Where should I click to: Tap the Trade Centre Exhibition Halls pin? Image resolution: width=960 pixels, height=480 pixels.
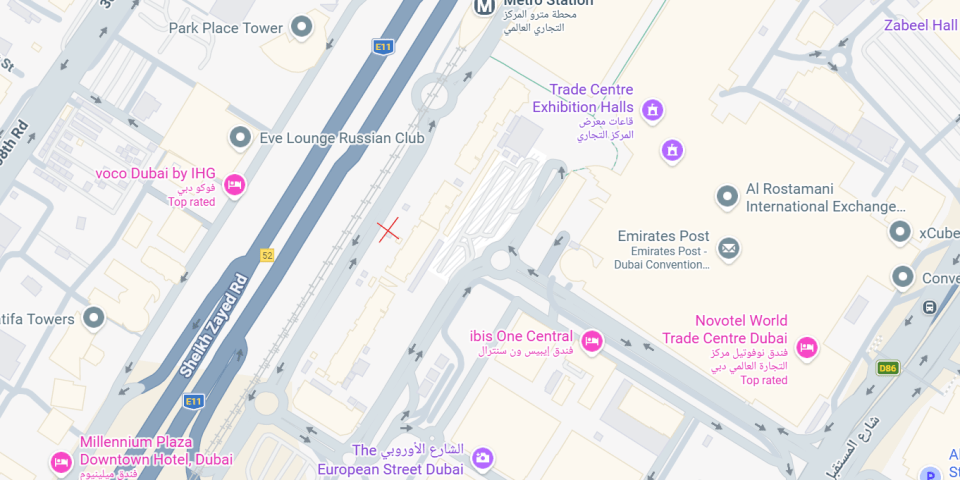pyautogui.click(x=653, y=109)
